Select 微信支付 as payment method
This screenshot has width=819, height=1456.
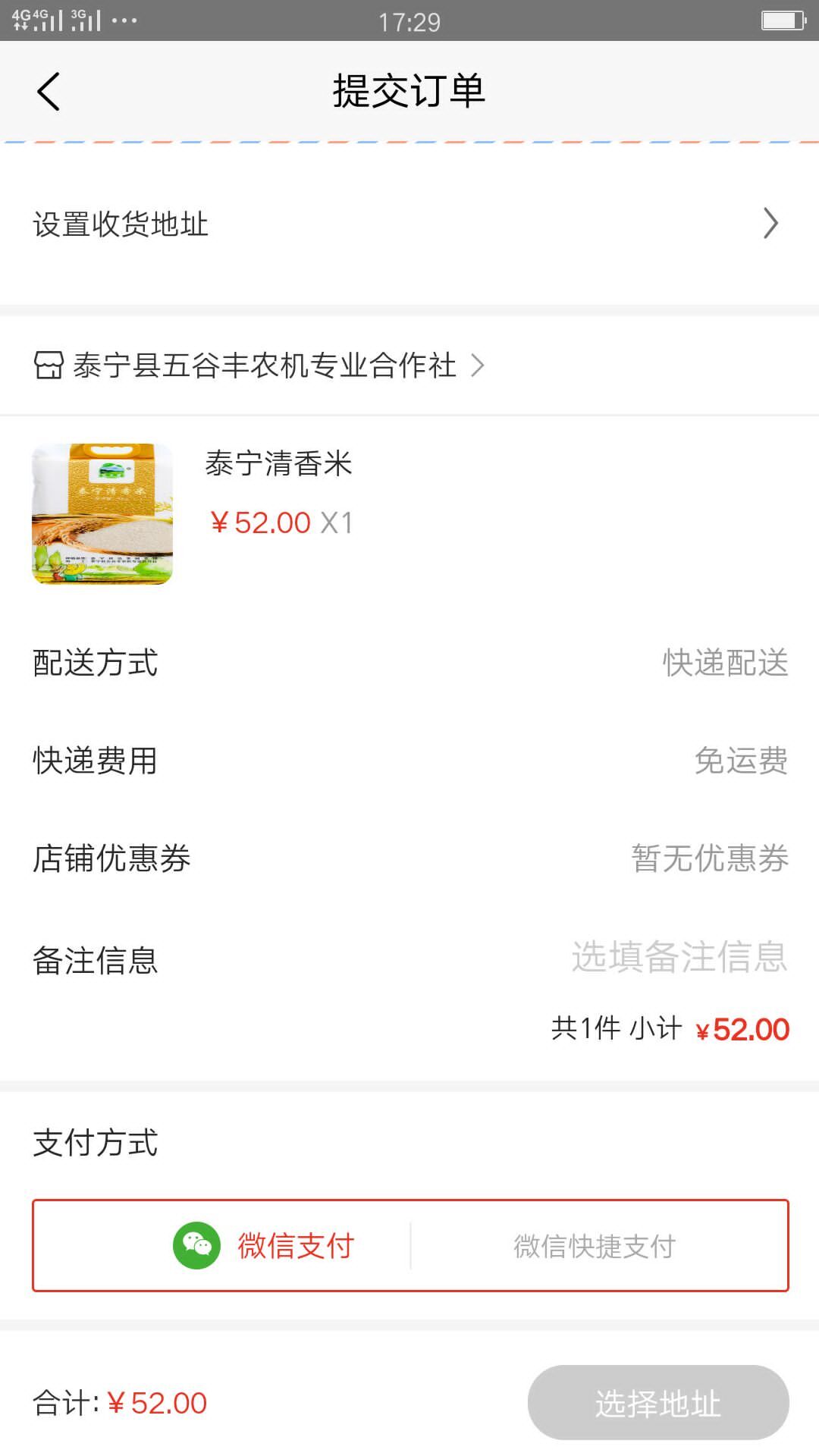pos(264,1245)
